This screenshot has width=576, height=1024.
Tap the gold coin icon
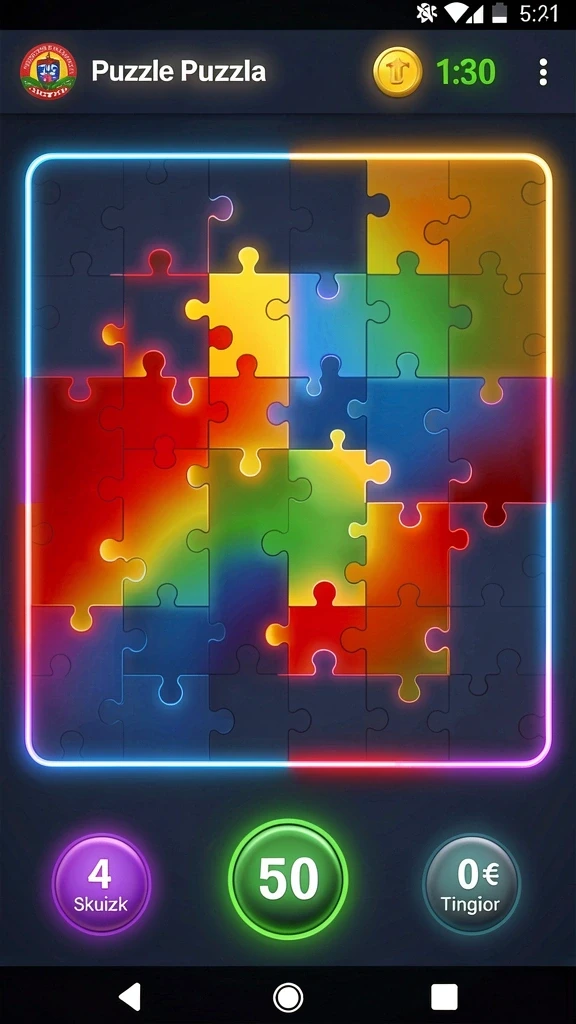click(397, 72)
